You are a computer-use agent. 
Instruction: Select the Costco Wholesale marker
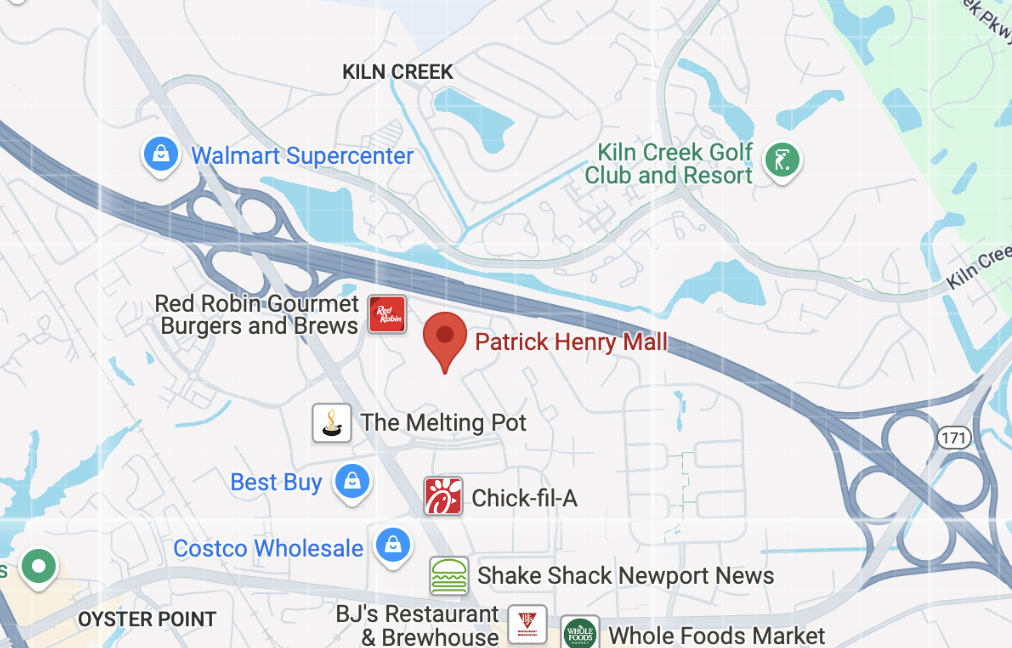[394, 546]
